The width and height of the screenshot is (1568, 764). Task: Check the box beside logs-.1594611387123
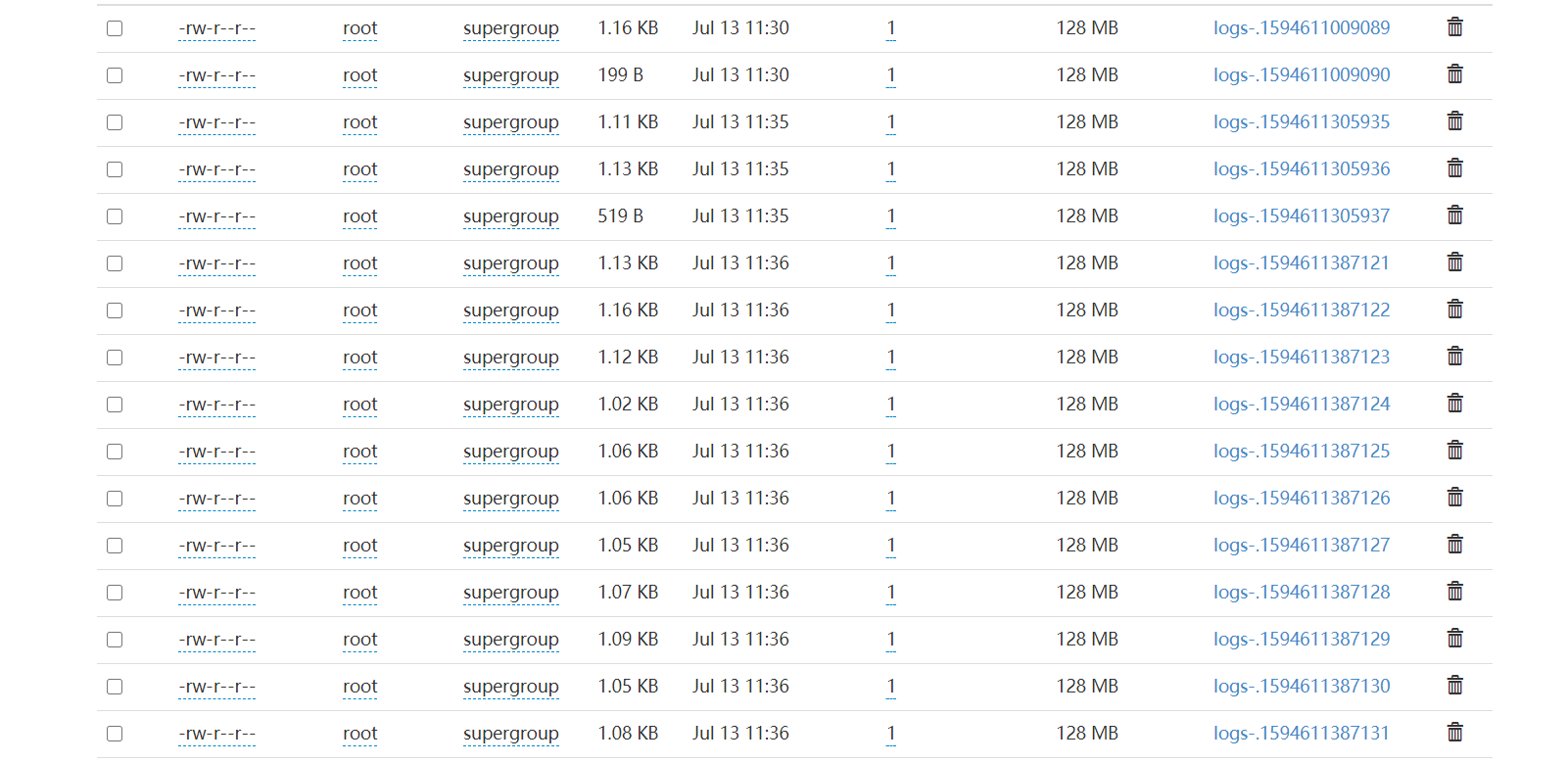coord(115,358)
